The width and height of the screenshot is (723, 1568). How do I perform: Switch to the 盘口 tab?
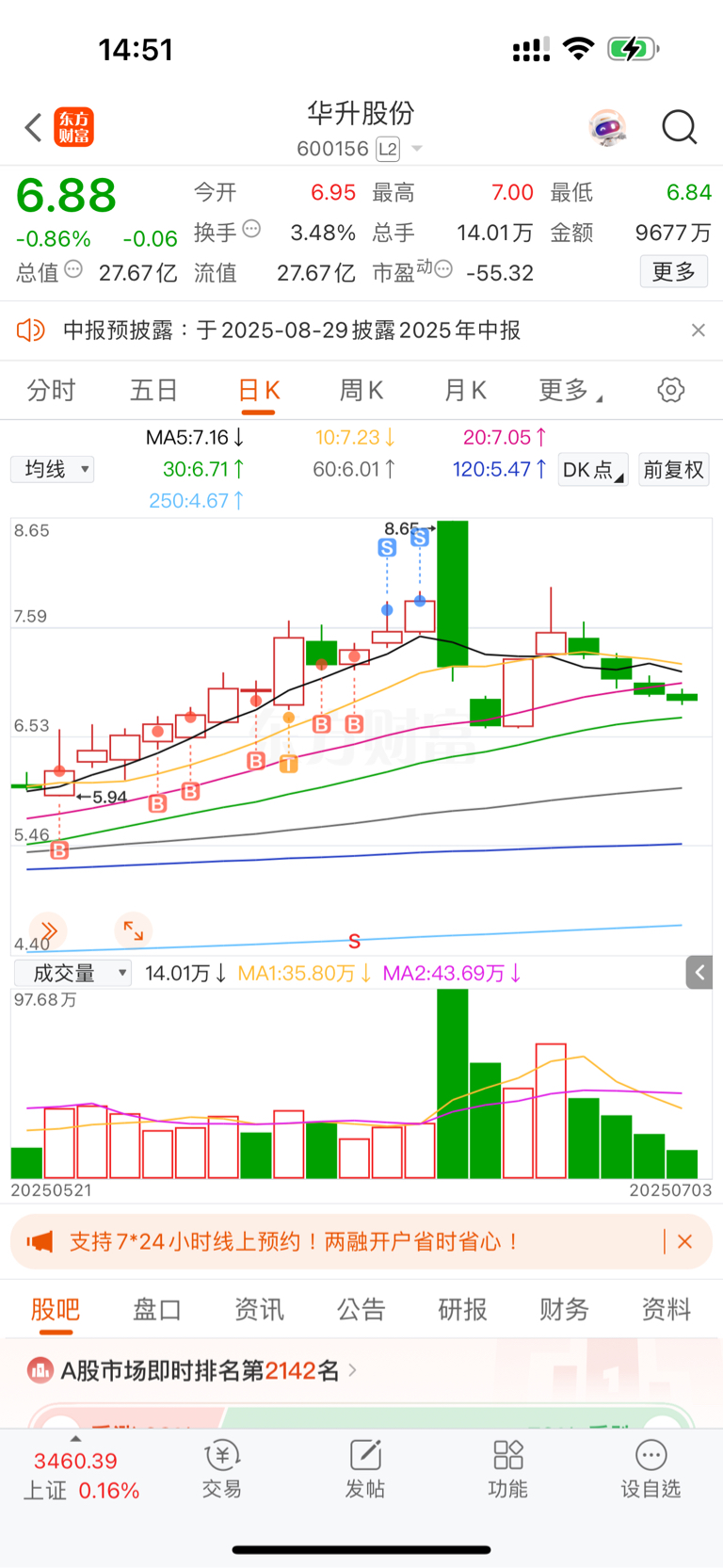point(157,1309)
